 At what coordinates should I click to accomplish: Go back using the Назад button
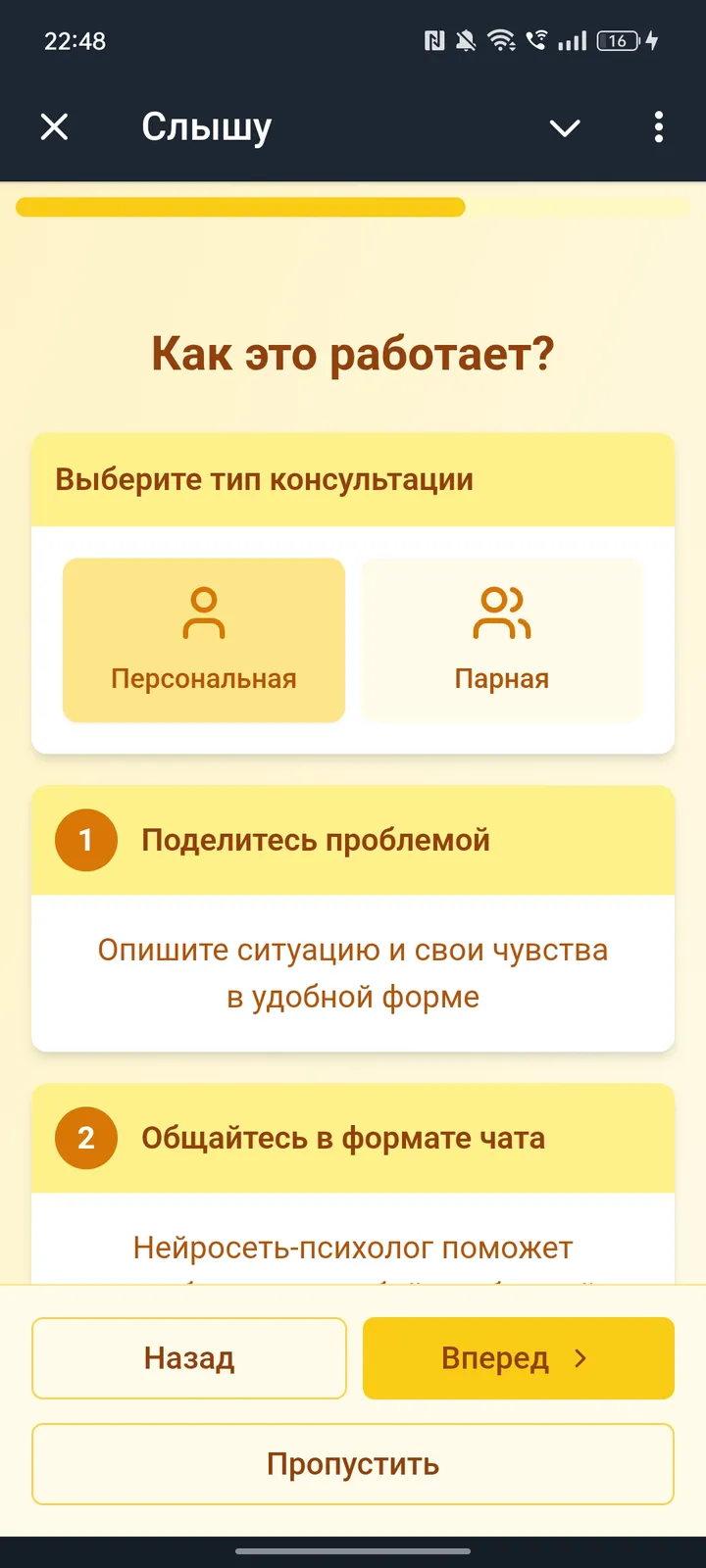(x=189, y=1358)
